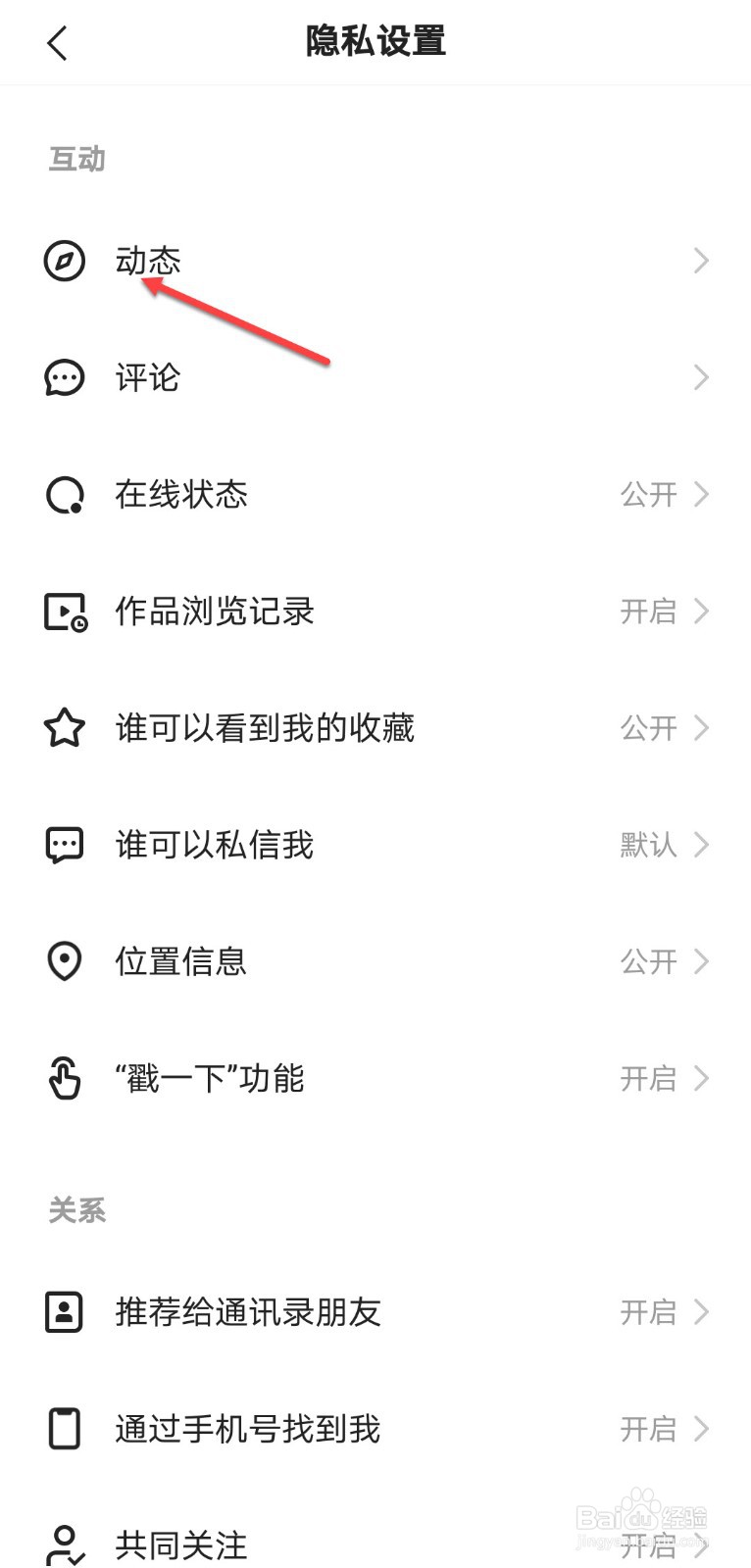Open 共同关注 setting row
The height and width of the screenshot is (1568, 751).
pyautogui.click(x=375, y=1539)
